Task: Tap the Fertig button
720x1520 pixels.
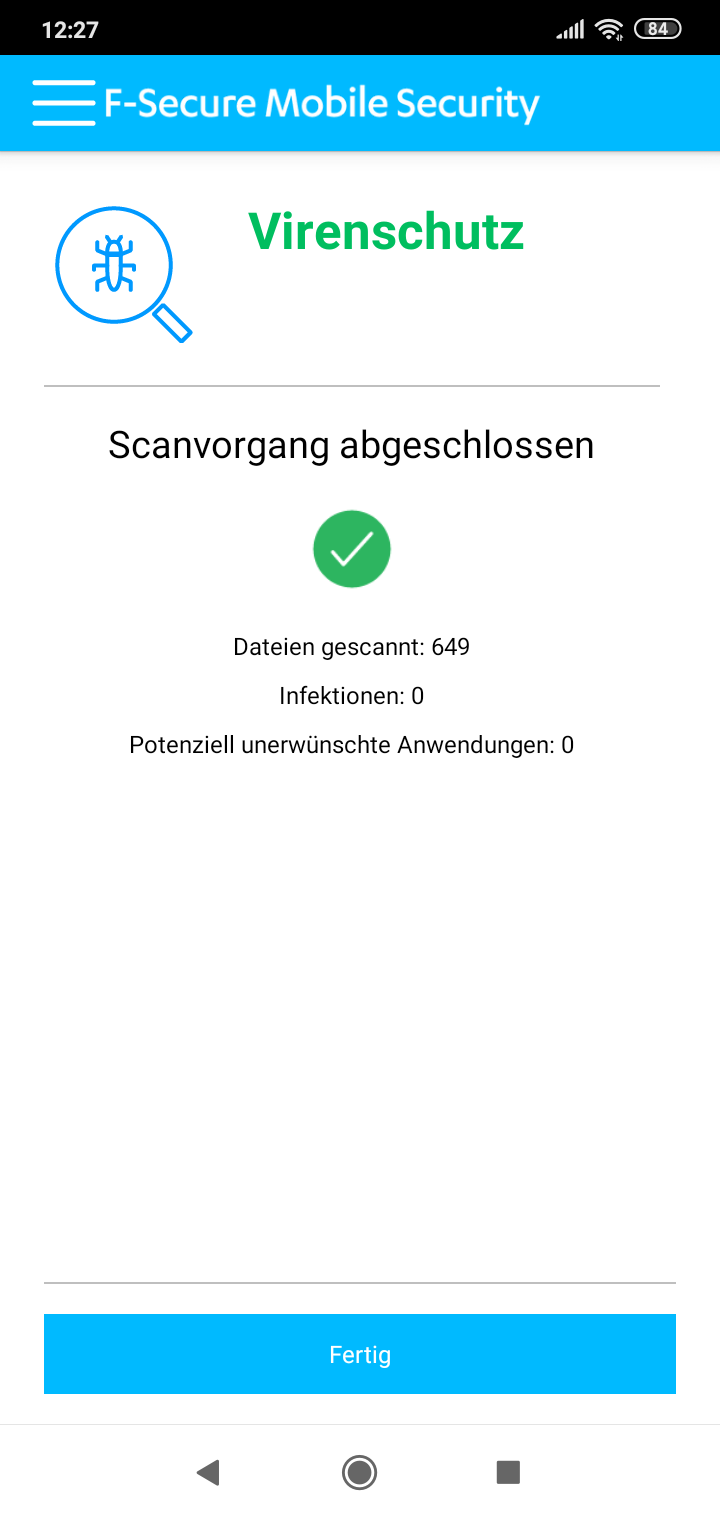Action: tap(360, 1354)
